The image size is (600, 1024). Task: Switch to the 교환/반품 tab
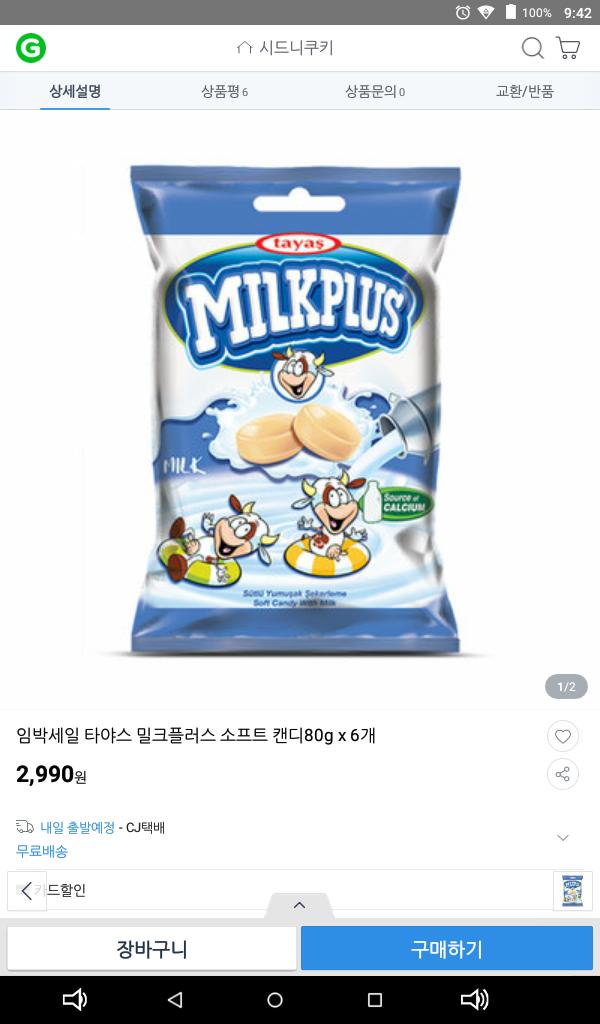click(x=524, y=91)
